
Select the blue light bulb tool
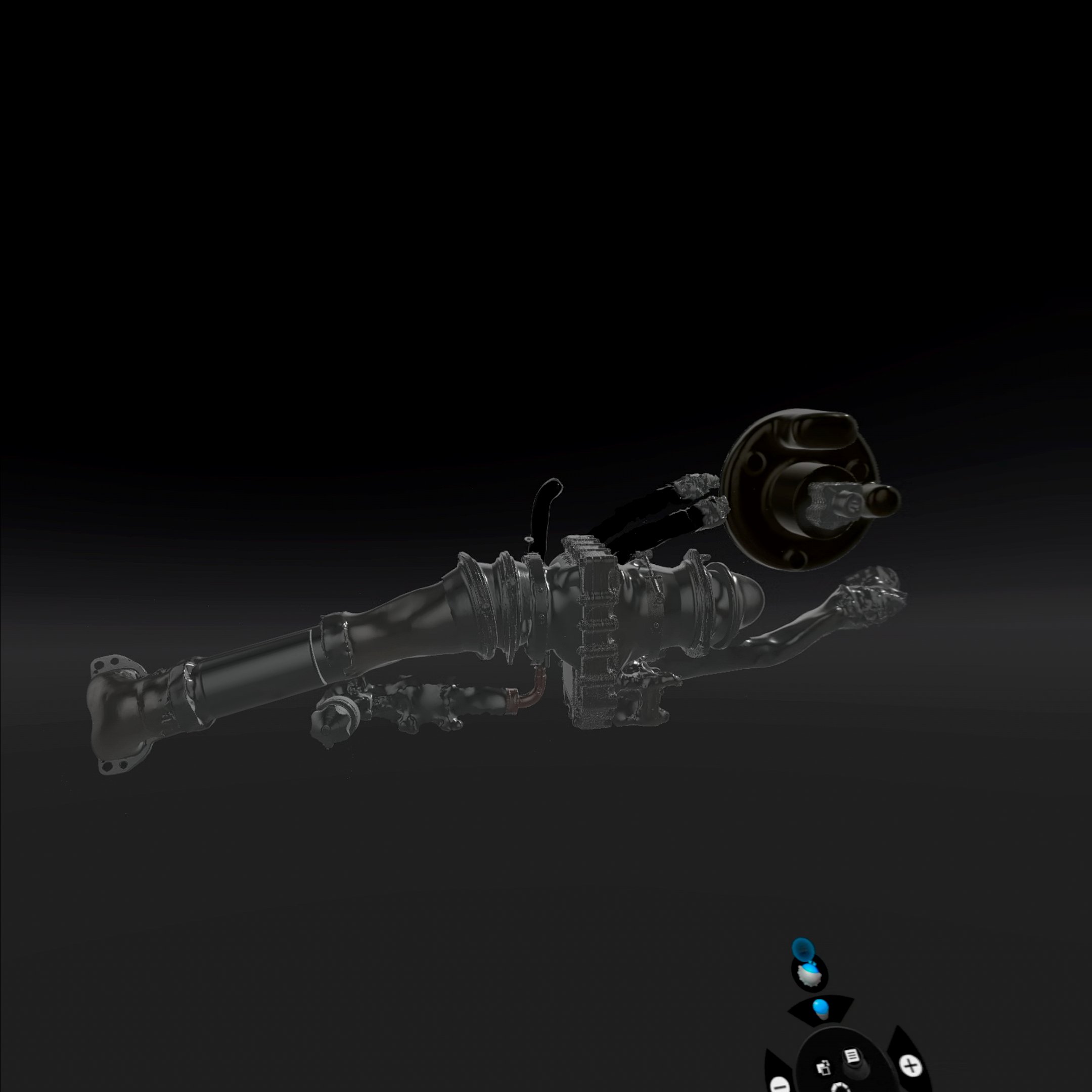[x=820, y=1009]
